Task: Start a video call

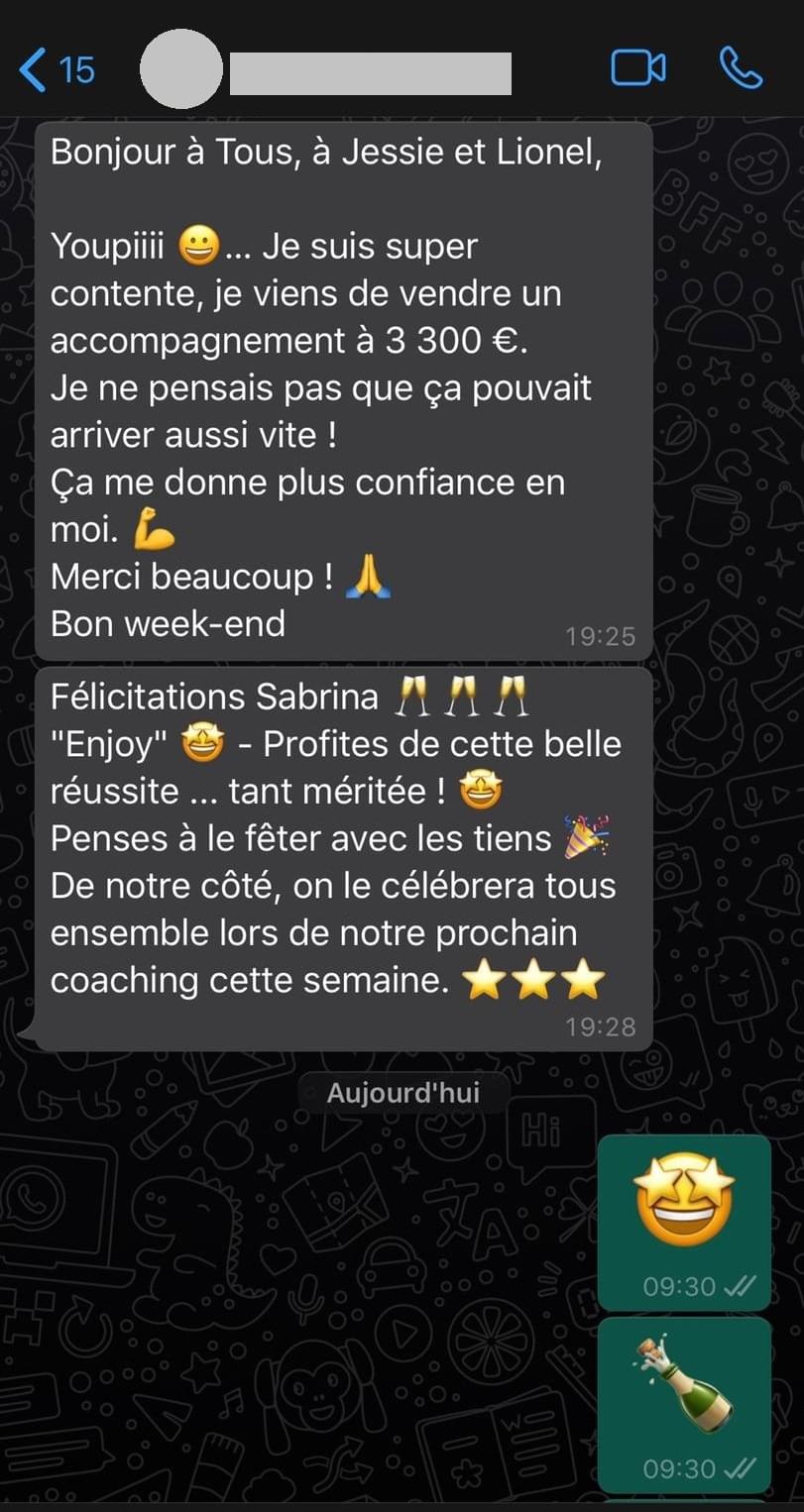Action: coord(638,68)
